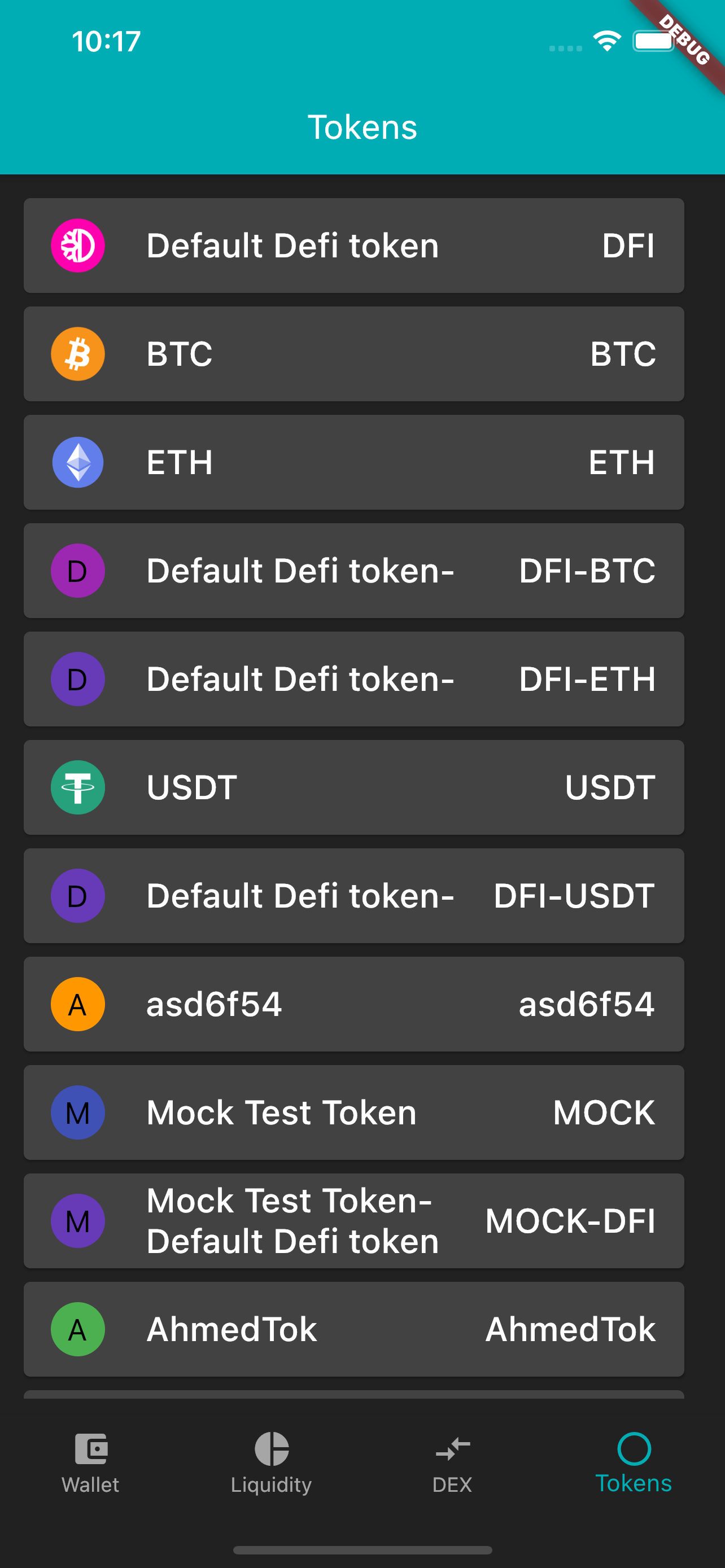Viewport: 725px width, 1568px height.
Task: Select the AhmedTok token row
Action: click(353, 1329)
